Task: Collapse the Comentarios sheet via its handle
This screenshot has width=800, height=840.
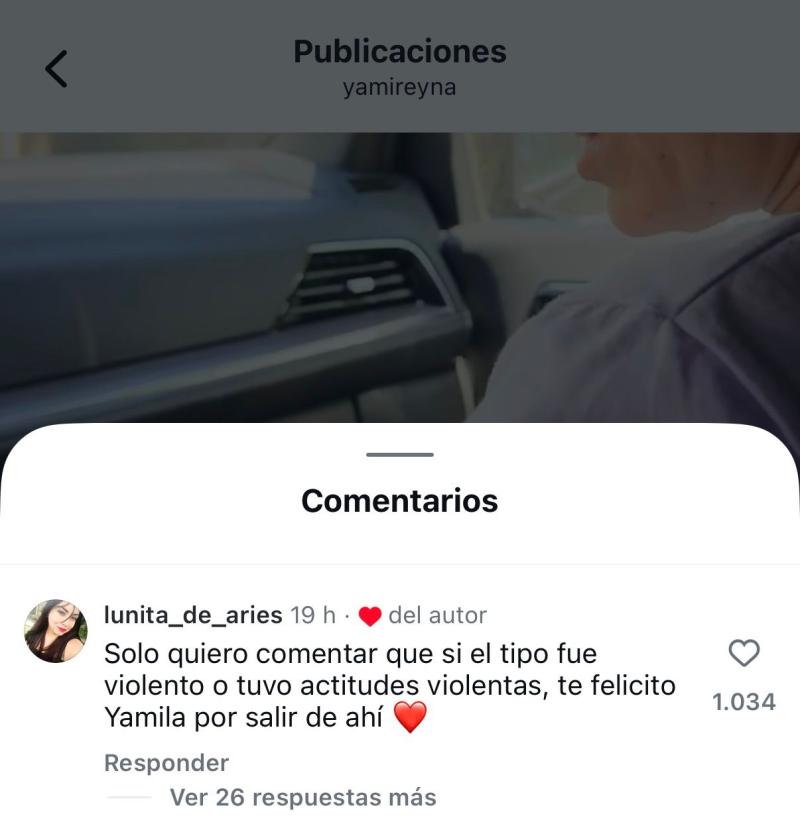Action: (x=400, y=456)
